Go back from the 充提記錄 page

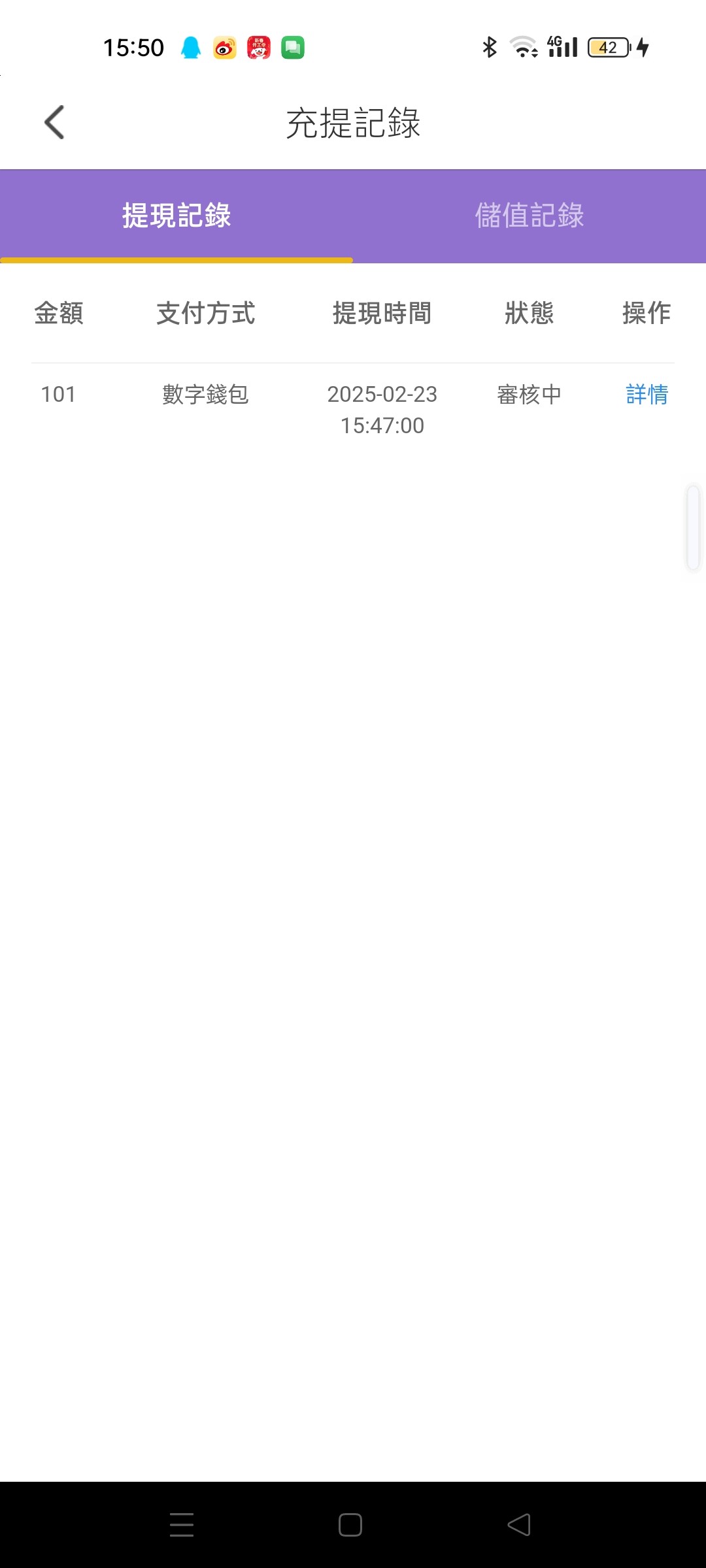click(x=55, y=122)
